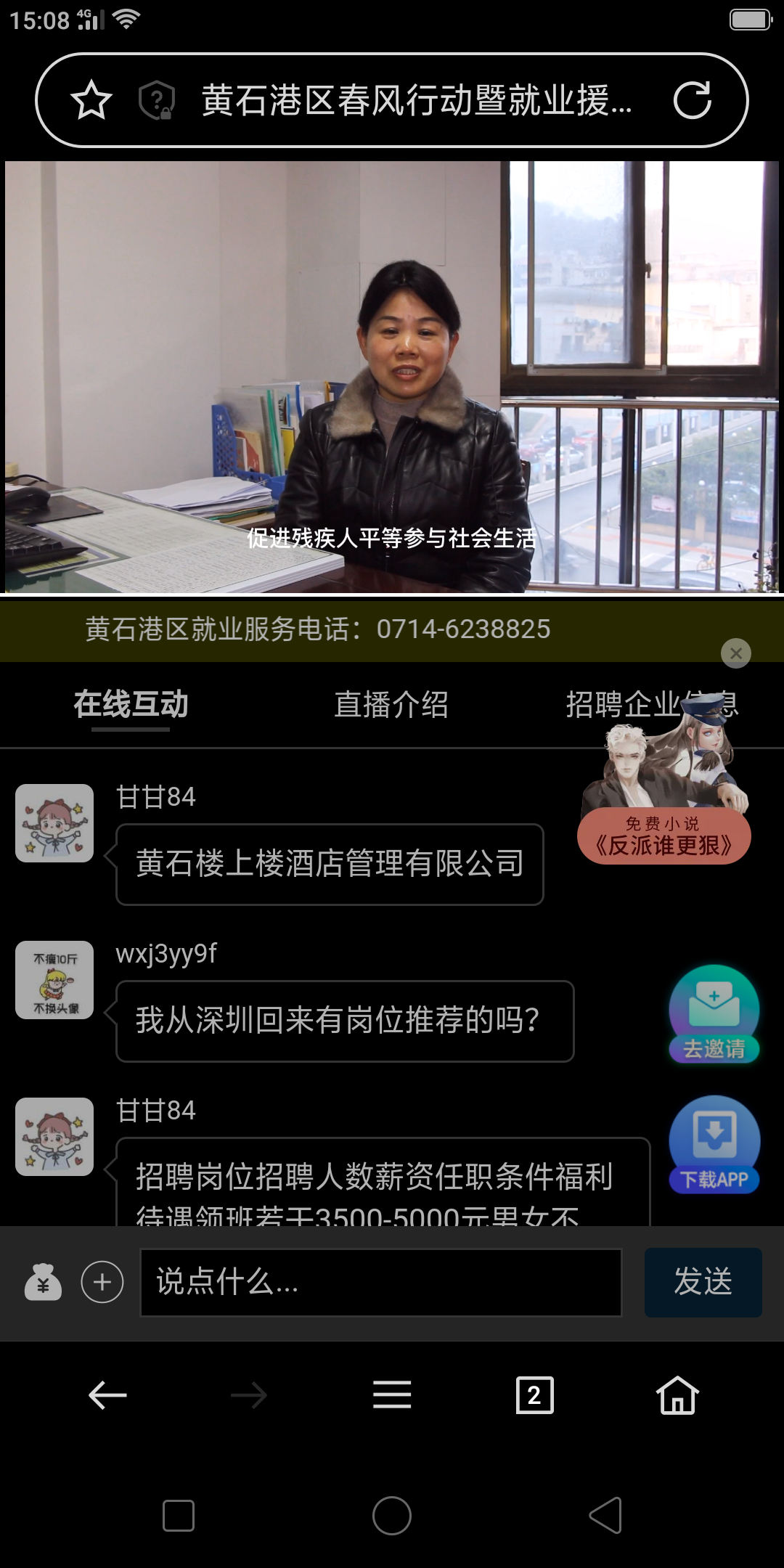Open the tab switcher showing 2

tap(534, 1395)
